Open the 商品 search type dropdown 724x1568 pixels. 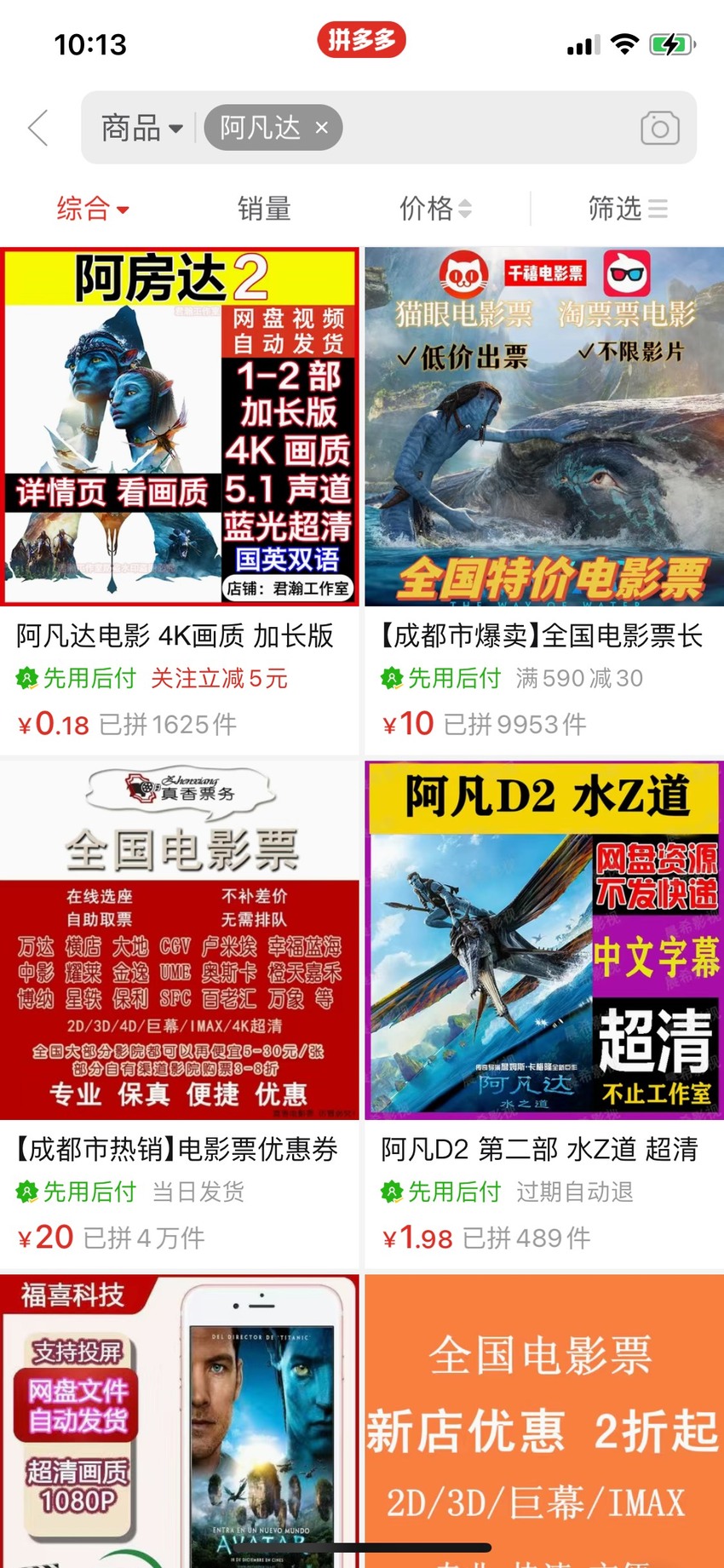tap(141, 128)
